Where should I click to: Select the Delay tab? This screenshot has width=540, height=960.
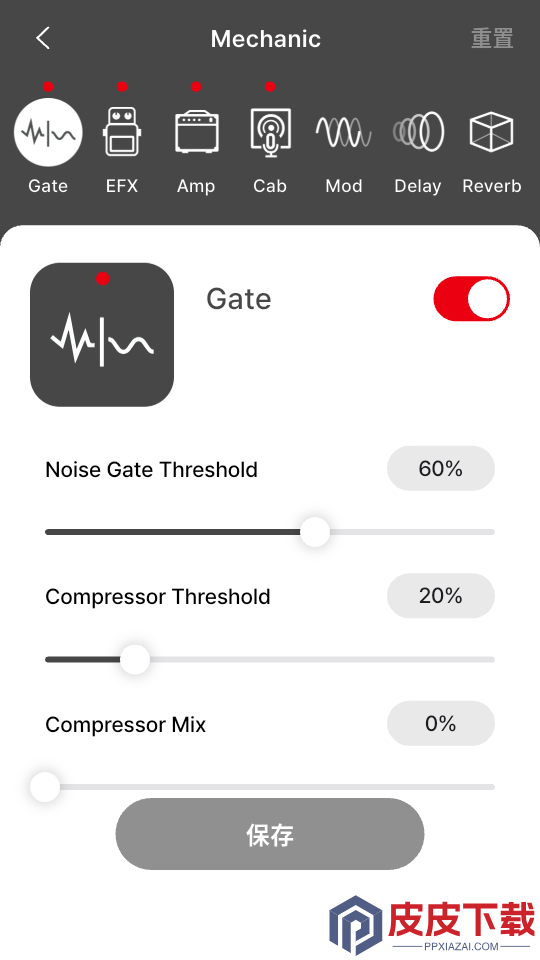tap(418, 146)
